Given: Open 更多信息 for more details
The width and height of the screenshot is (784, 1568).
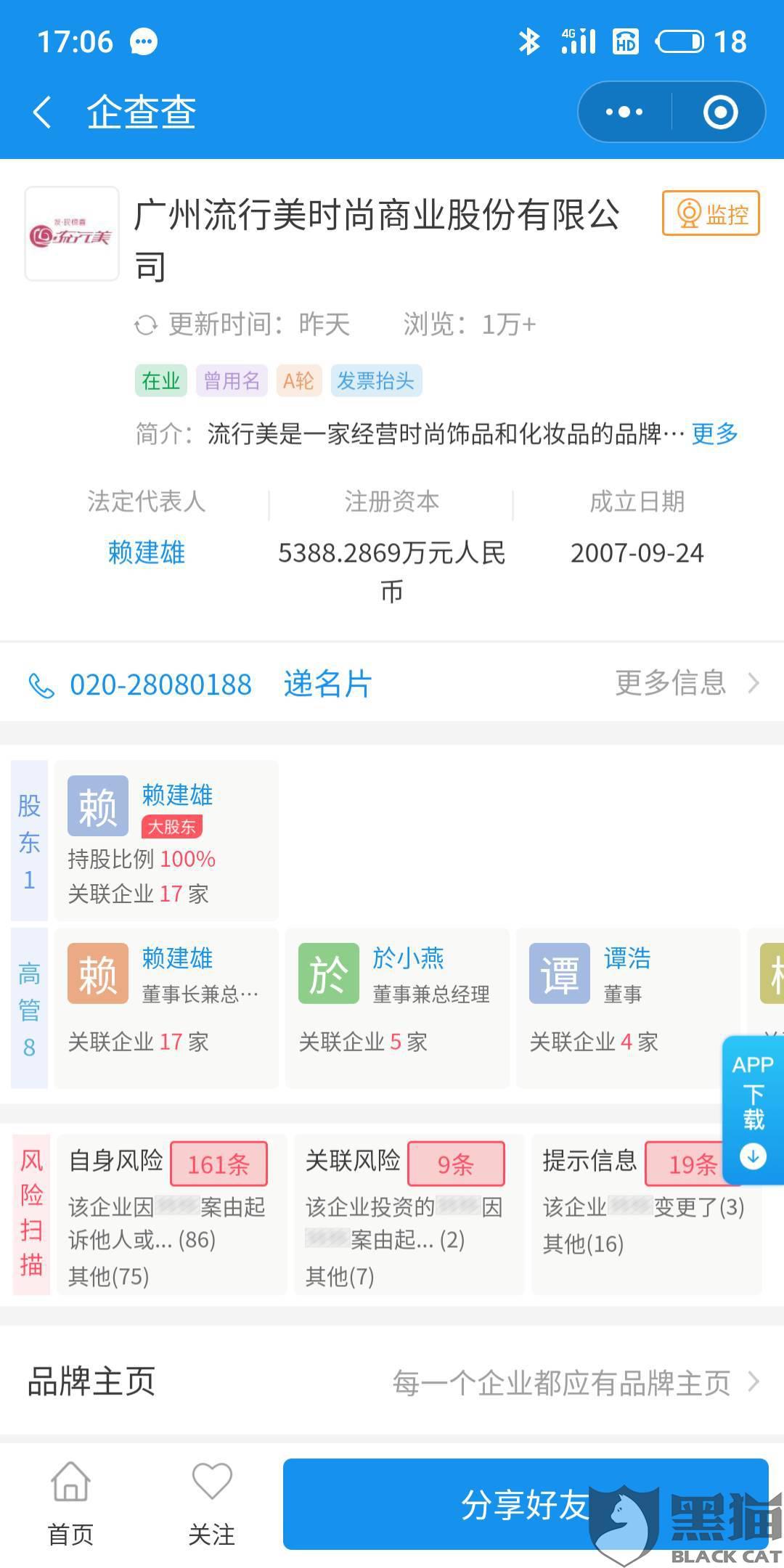Looking at the screenshot, I should click(x=686, y=683).
